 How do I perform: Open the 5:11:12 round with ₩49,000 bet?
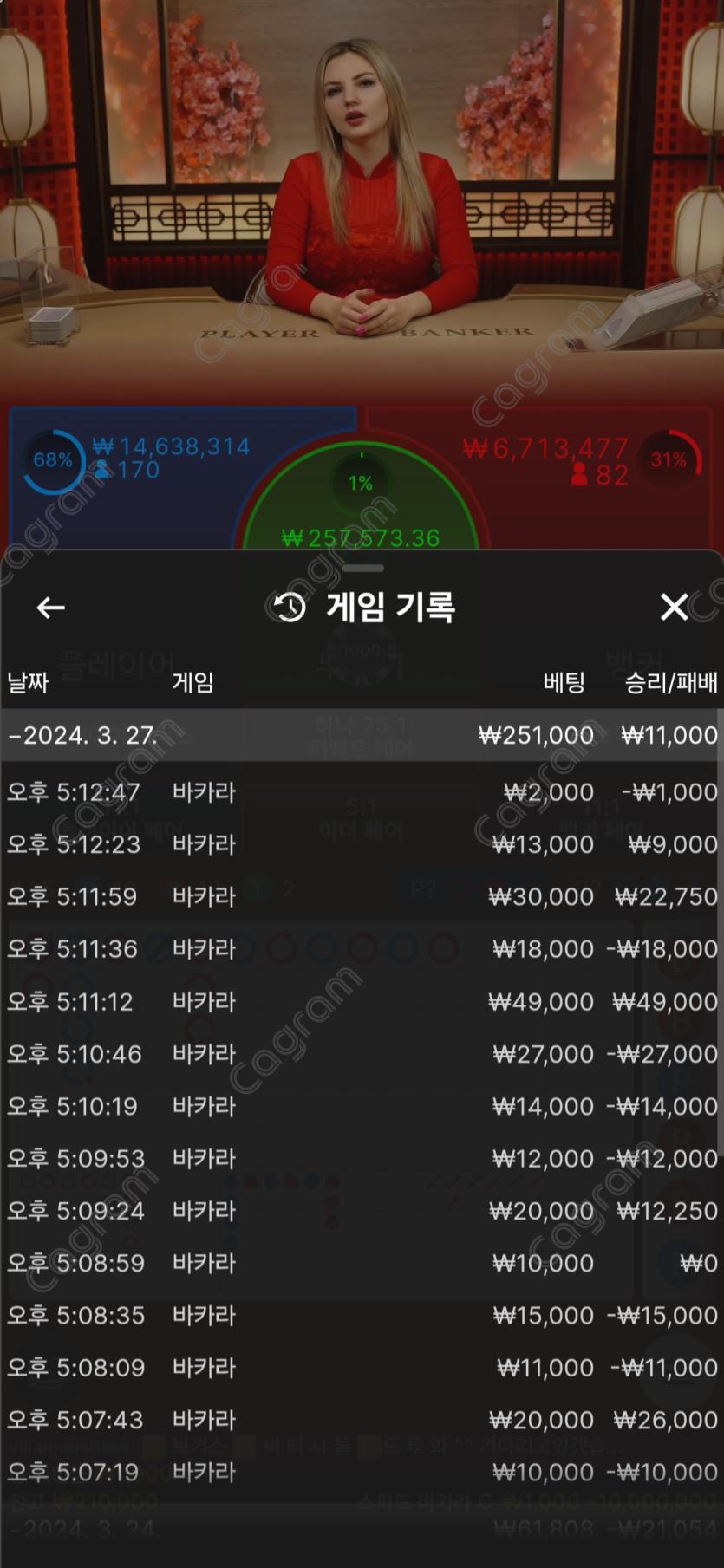(361, 1002)
